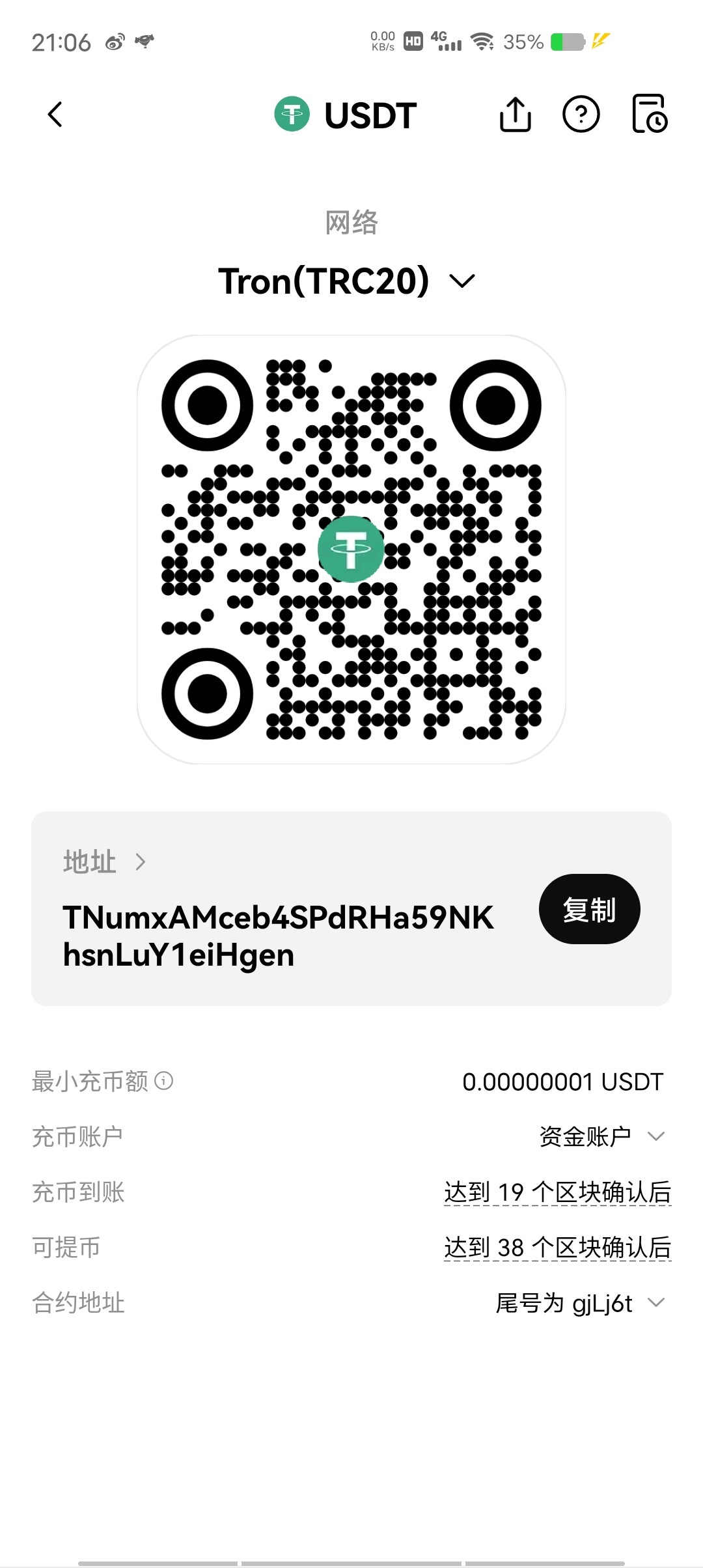Copy the deposit address with 复制
703x1568 pixels.
point(589,909)
